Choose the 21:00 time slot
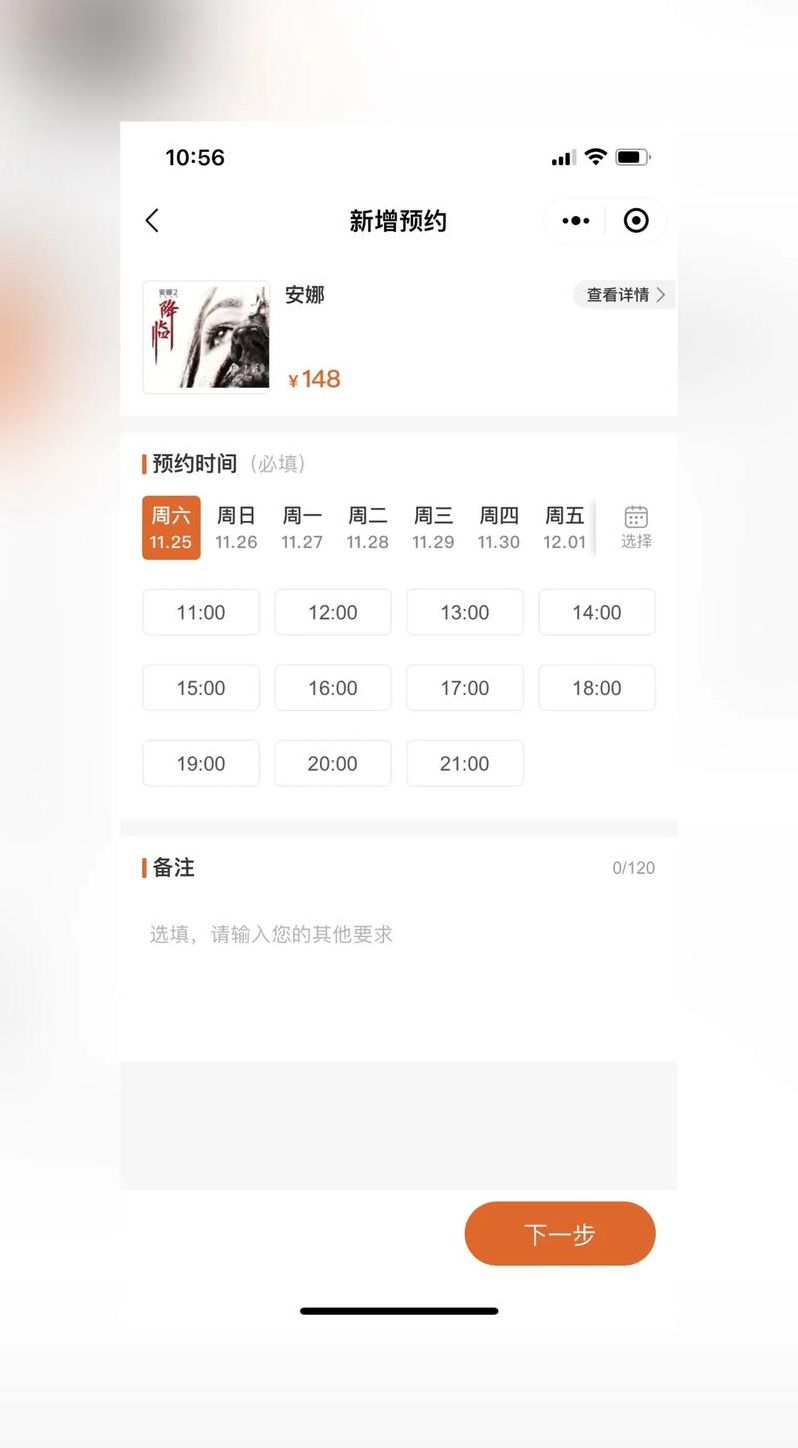Image resolution: width=798 pixels, height=1448 pixels. pos(465,763)
